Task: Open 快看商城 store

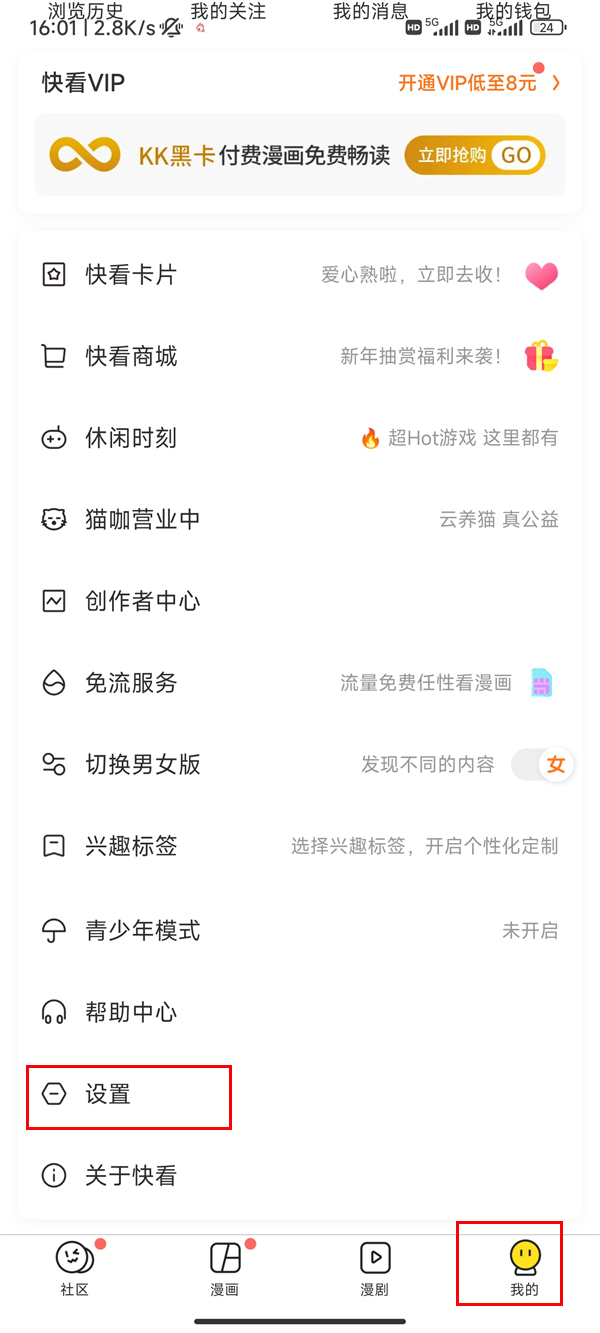Action: pos(300,357)
